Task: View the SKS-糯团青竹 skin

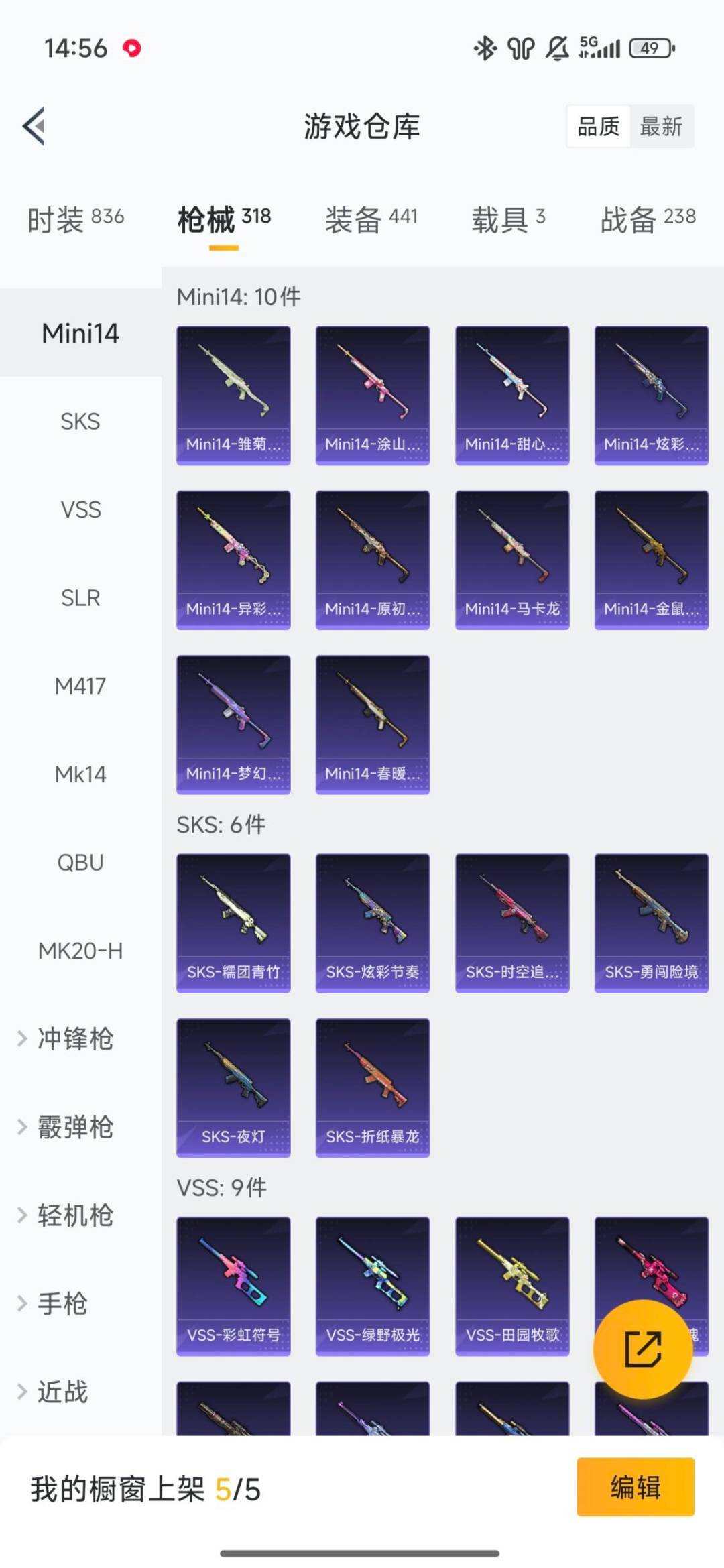Action: pos(233,922)
